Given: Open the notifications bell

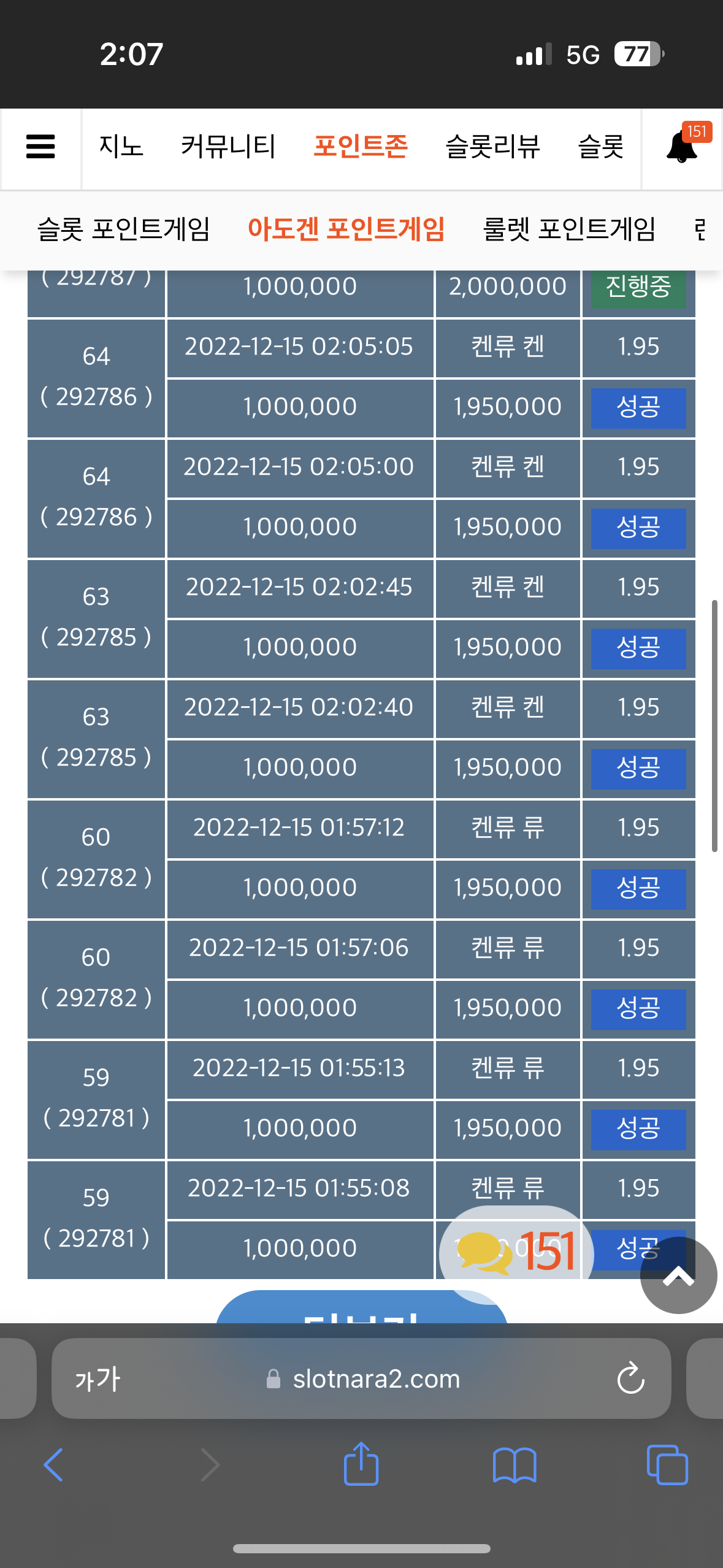Looking at the screenshot, I should pos(681,147).
